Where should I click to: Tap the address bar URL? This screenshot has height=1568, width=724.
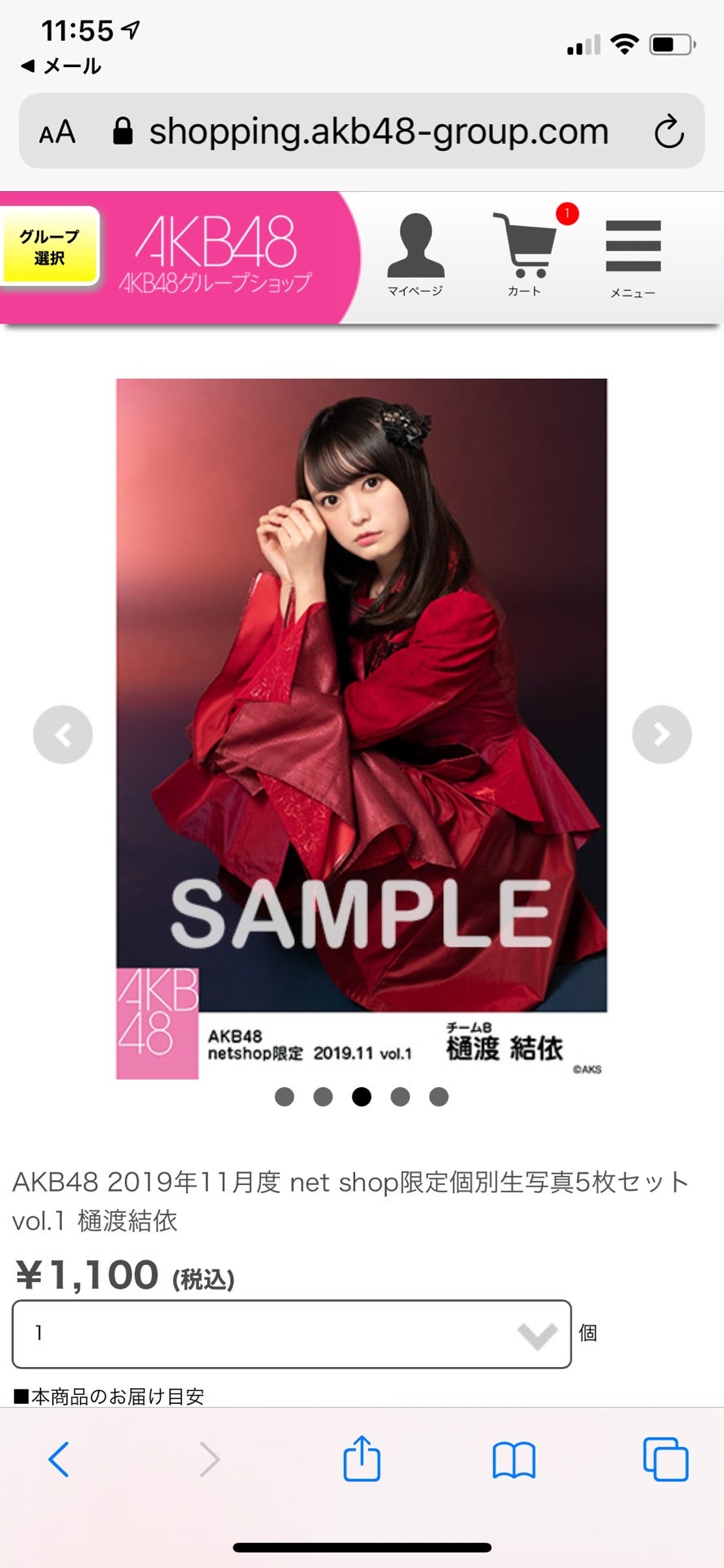click(378, 131)
